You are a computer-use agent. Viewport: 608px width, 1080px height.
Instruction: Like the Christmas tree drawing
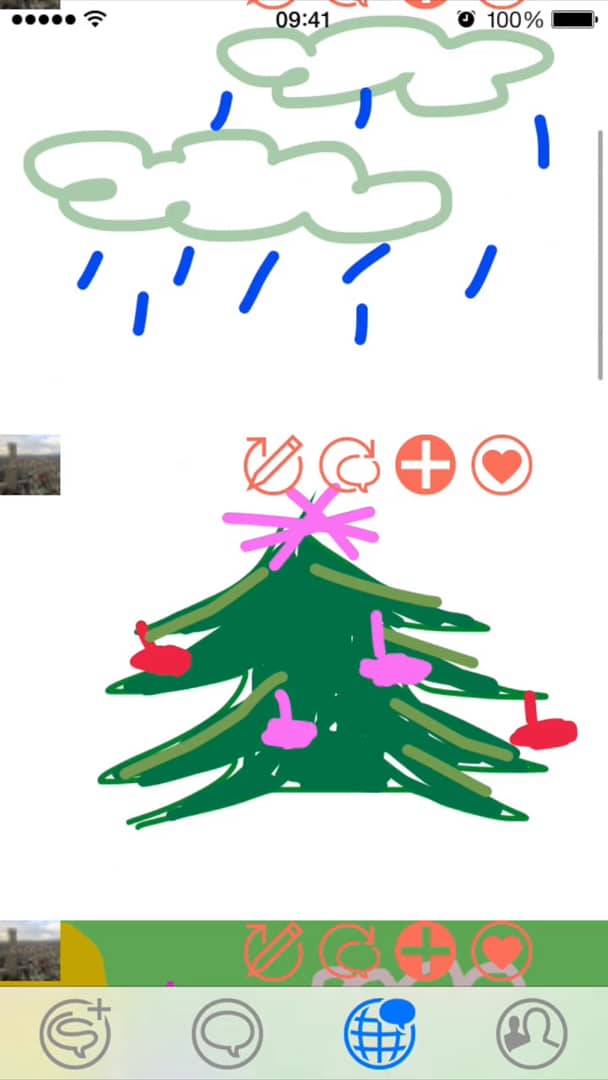pos(501,465)
